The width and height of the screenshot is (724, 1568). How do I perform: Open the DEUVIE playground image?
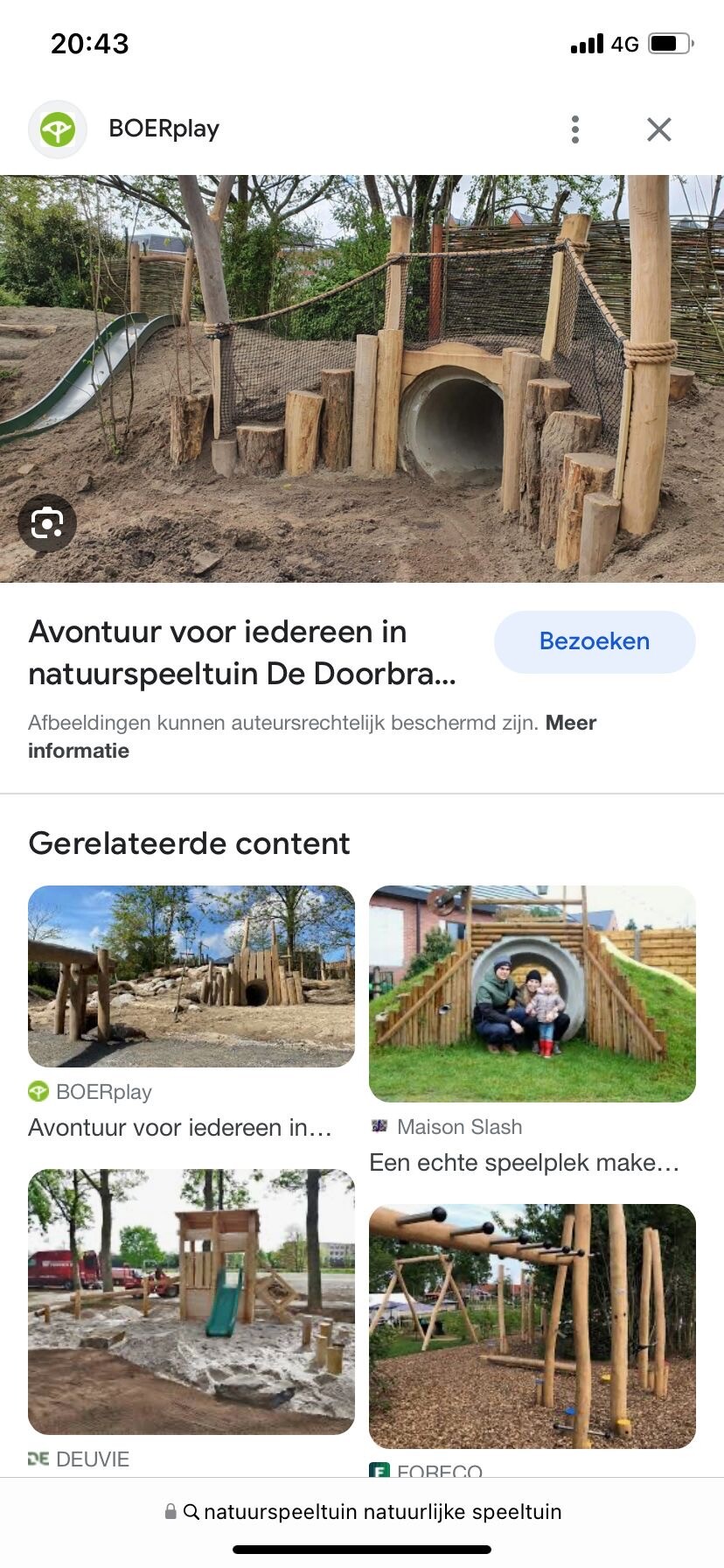pos(191,1301)
